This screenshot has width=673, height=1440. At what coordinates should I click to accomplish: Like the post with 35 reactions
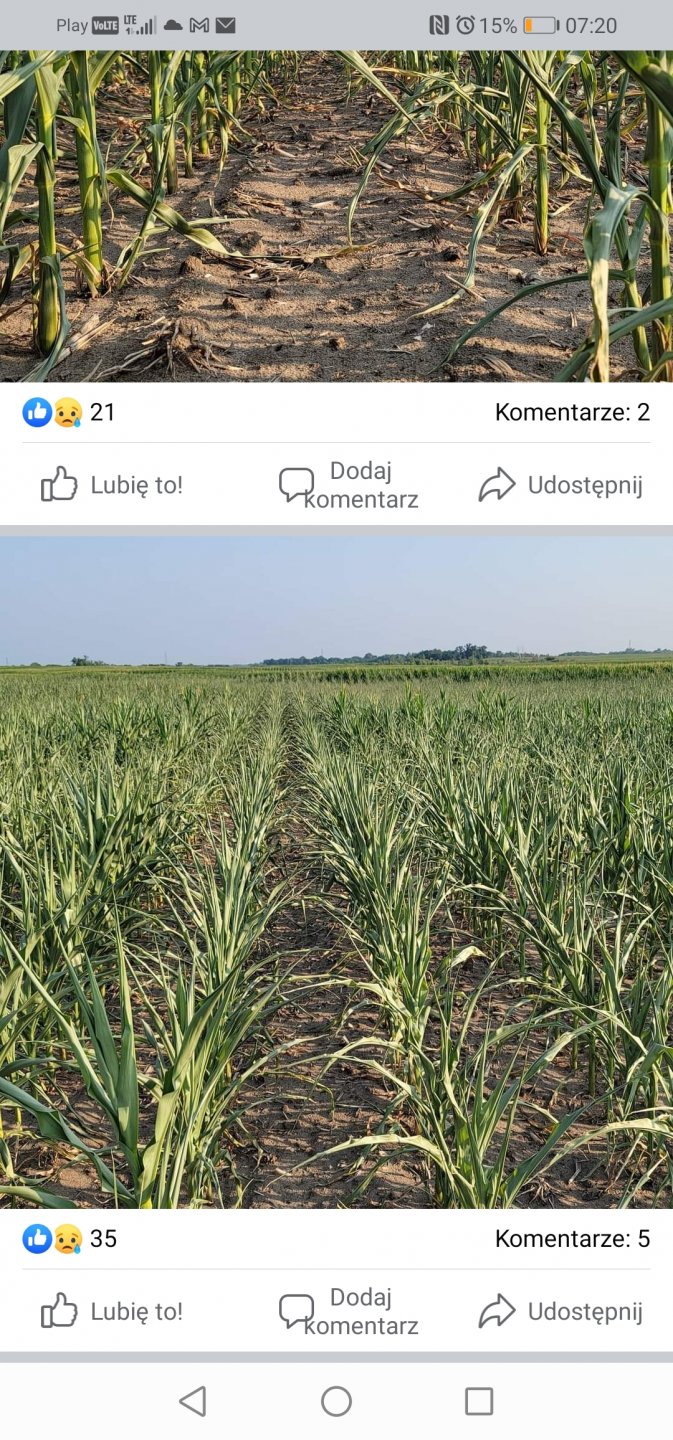point(112,1311)
